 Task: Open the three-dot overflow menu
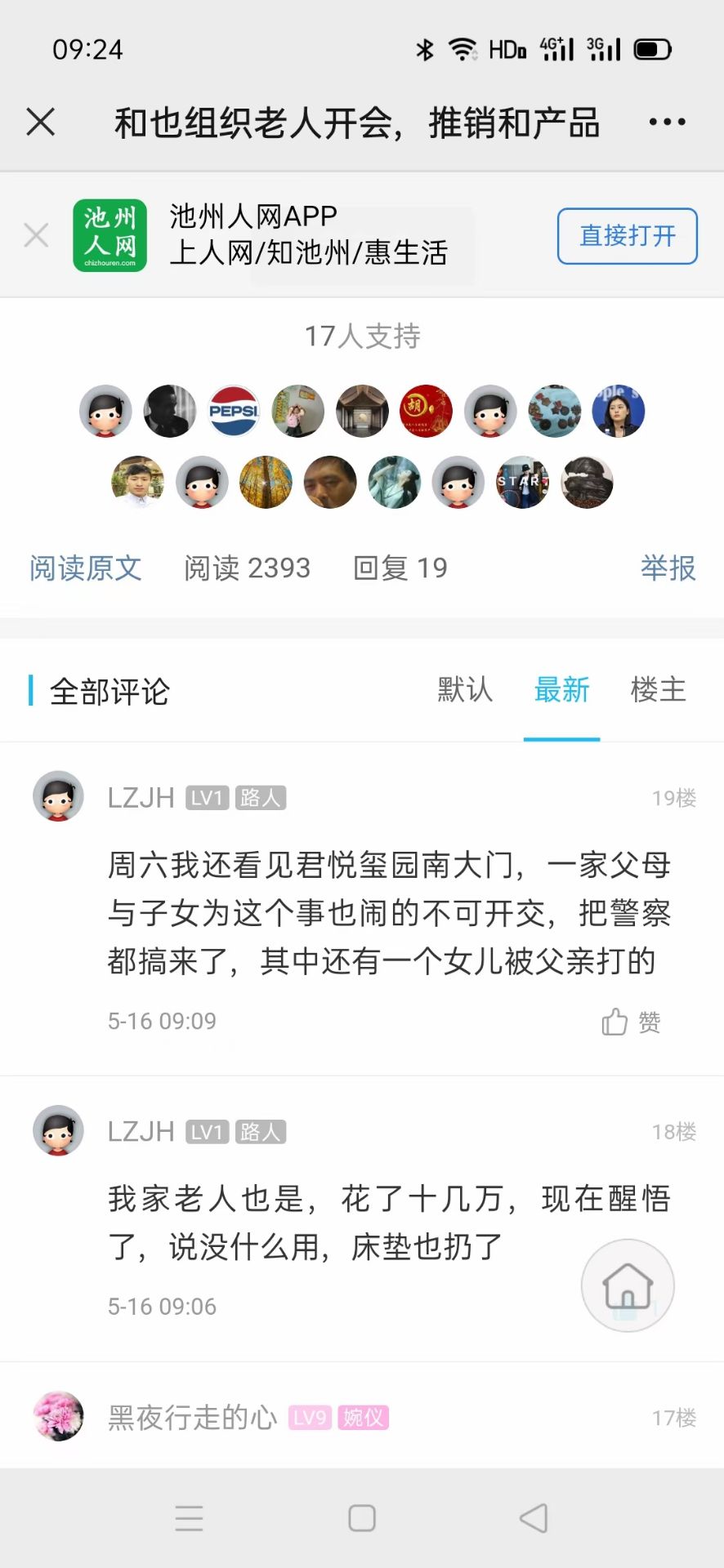[x=667, y=122]
